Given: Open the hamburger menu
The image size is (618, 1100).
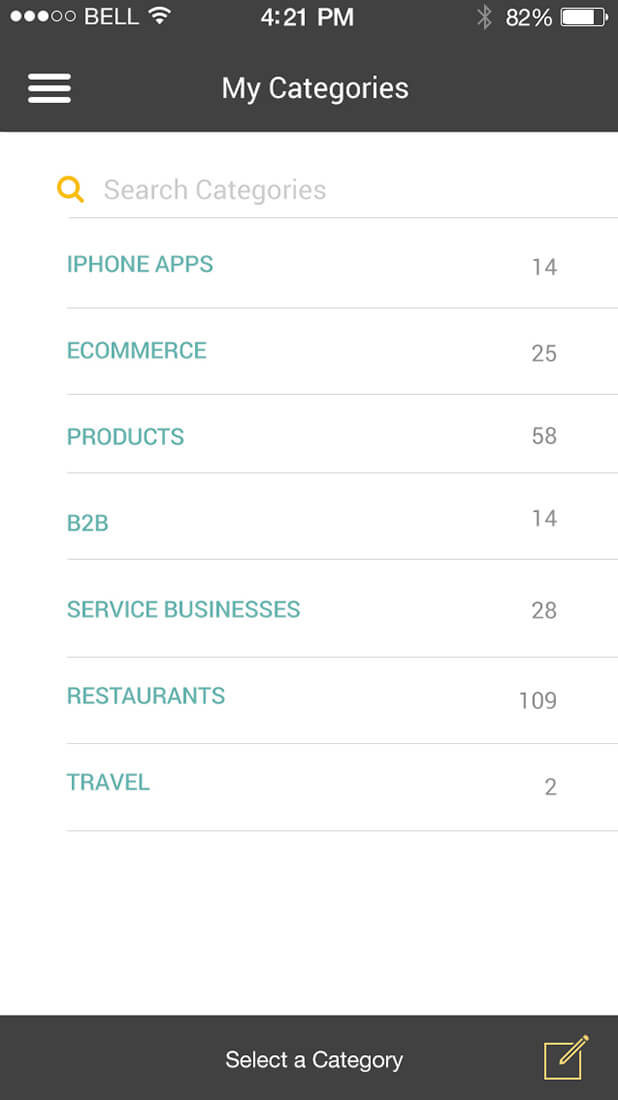Looking at the screenshot, I should tap(49, 88).
